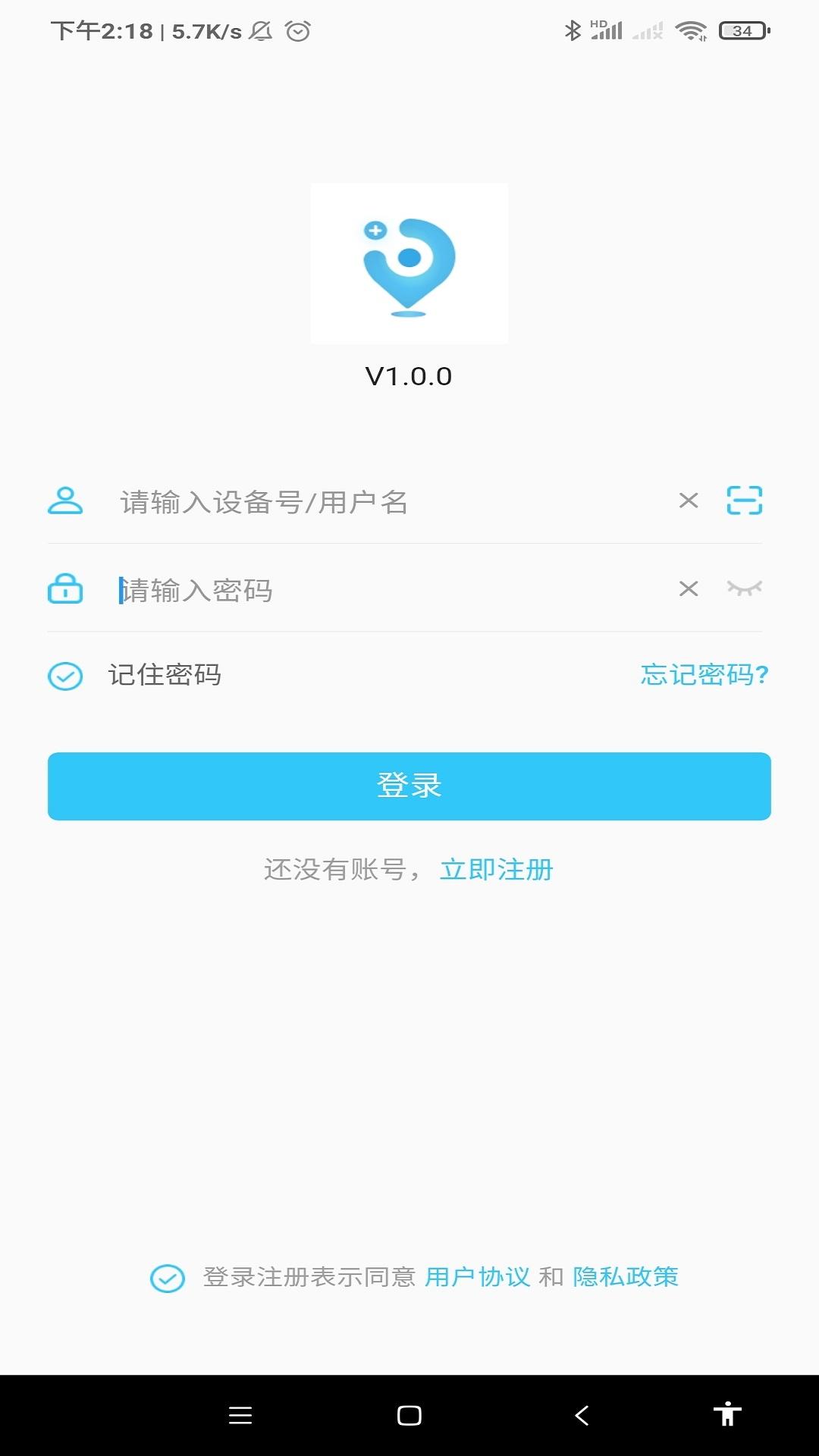Tap the alarm clock icon in status bar
Screen dimensions: 819x1456
pyautogui.click(x=297, y=31)
